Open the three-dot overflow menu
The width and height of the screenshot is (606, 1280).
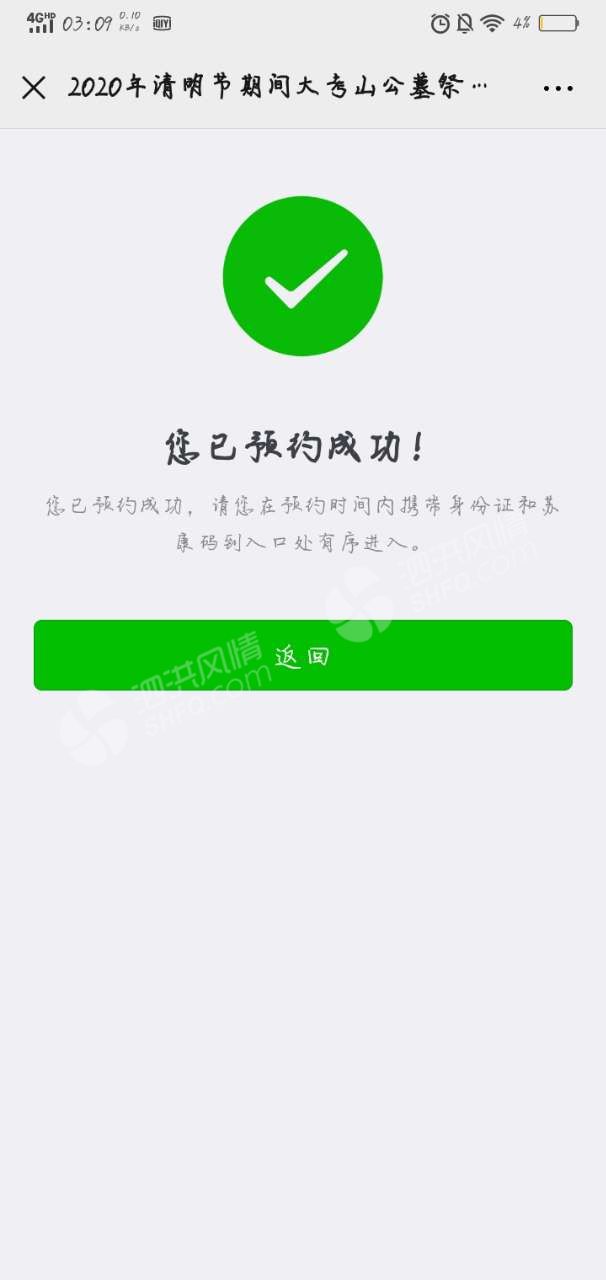[558, 88]
